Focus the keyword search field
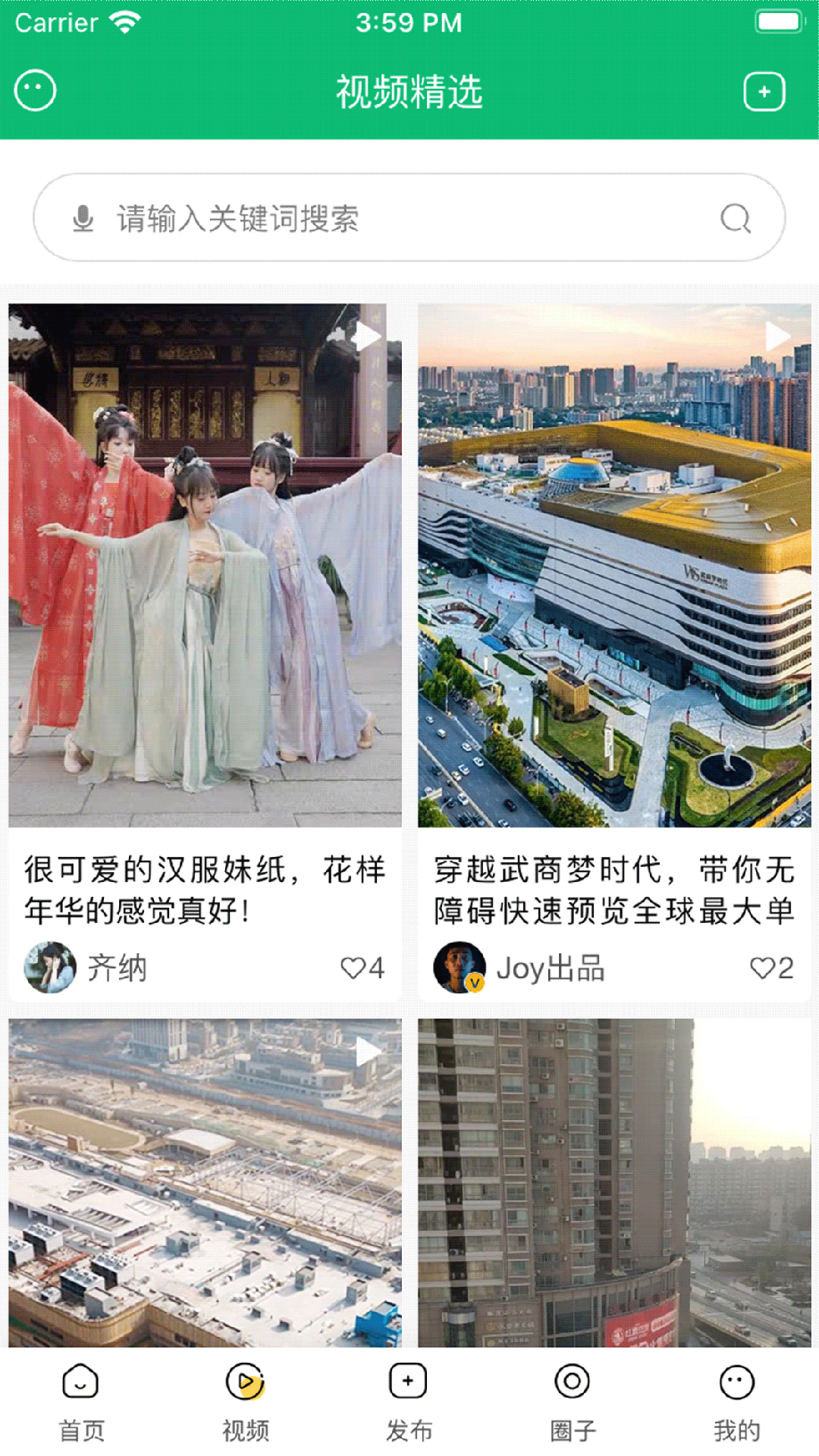 (394, 218)
